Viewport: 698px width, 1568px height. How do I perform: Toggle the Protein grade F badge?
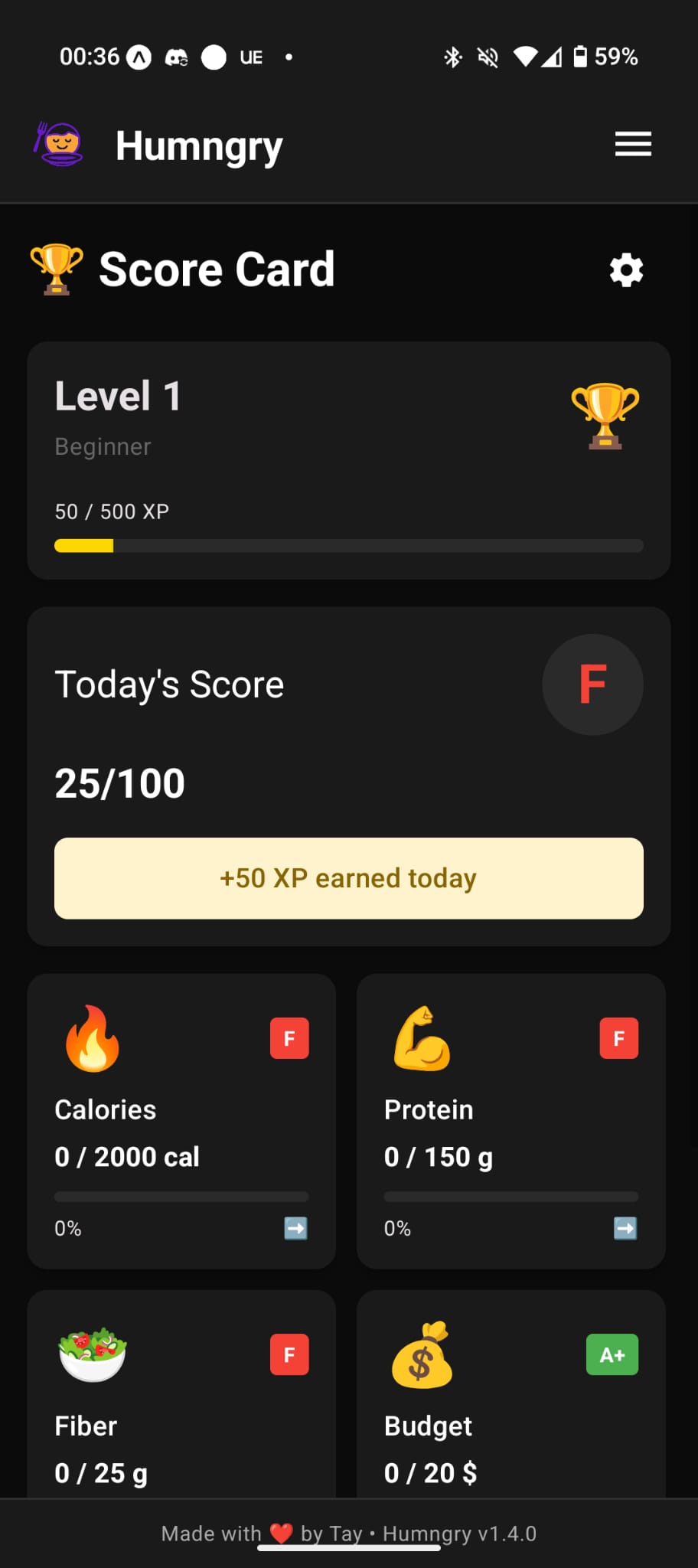pos(619,1038)
